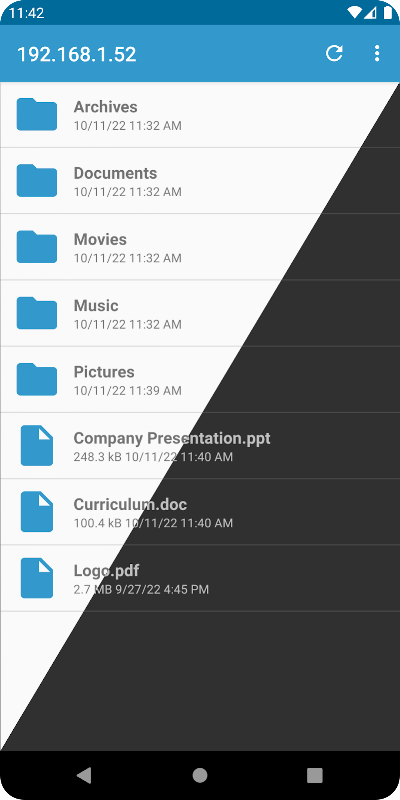The height and width of the screenshot is (800, 400).
Task: Select the Curriculum.doc file
Action: pos(200,512)
